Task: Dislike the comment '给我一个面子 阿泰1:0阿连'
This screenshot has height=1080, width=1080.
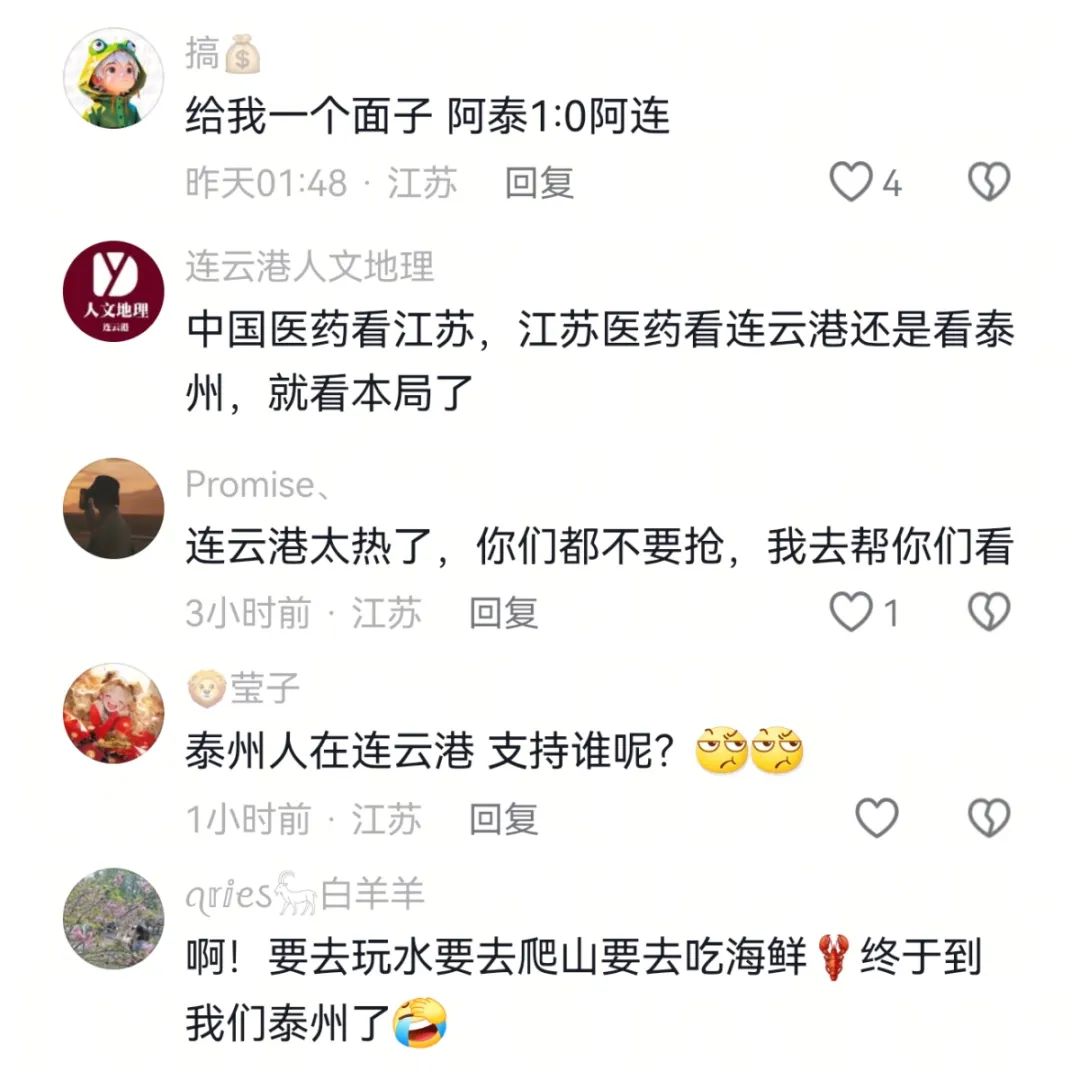Action: (989, 183)
